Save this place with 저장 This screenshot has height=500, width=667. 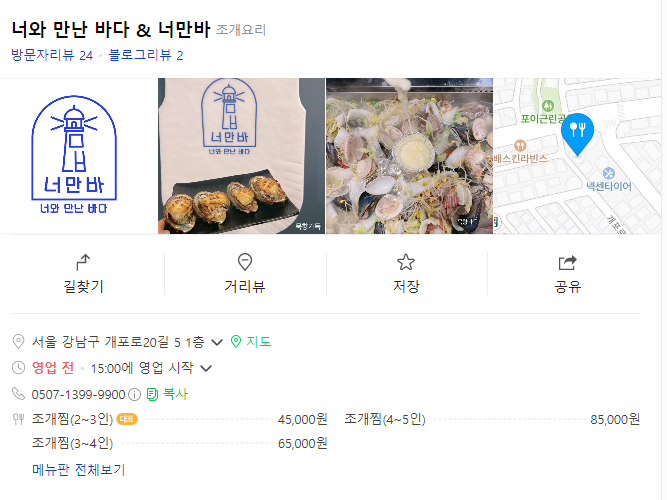406,274
